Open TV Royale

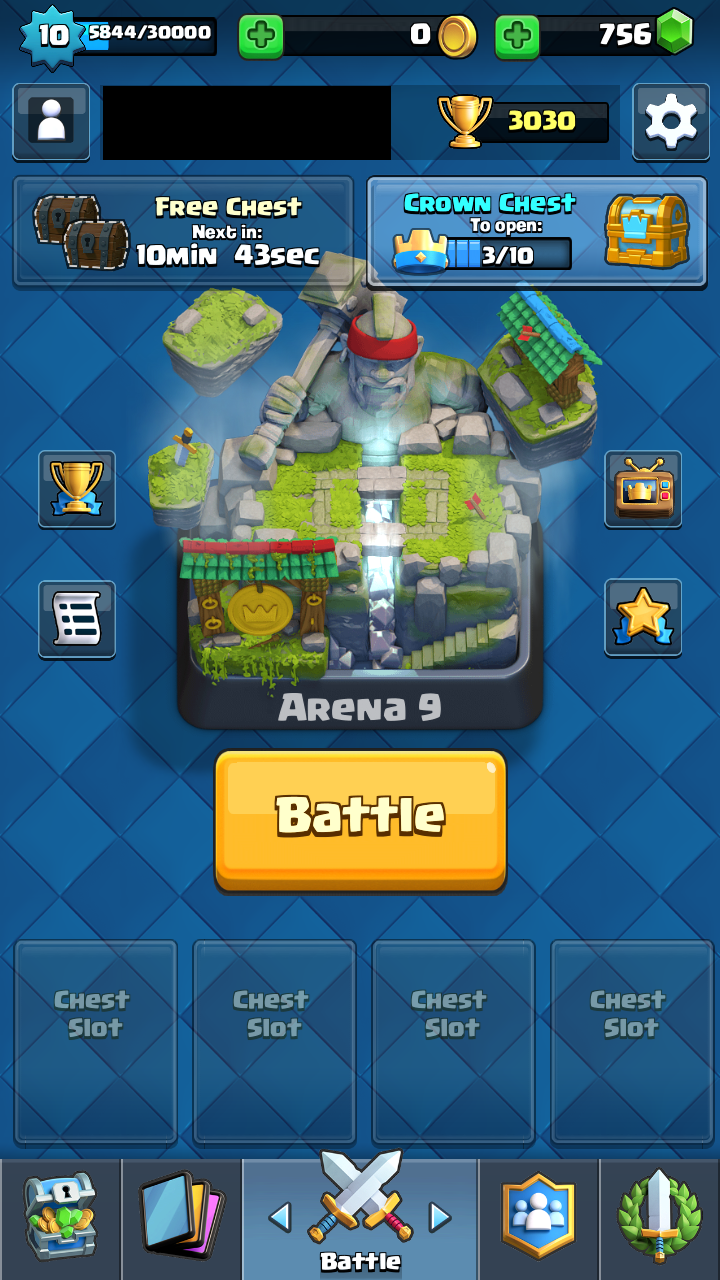pos(643,488)
